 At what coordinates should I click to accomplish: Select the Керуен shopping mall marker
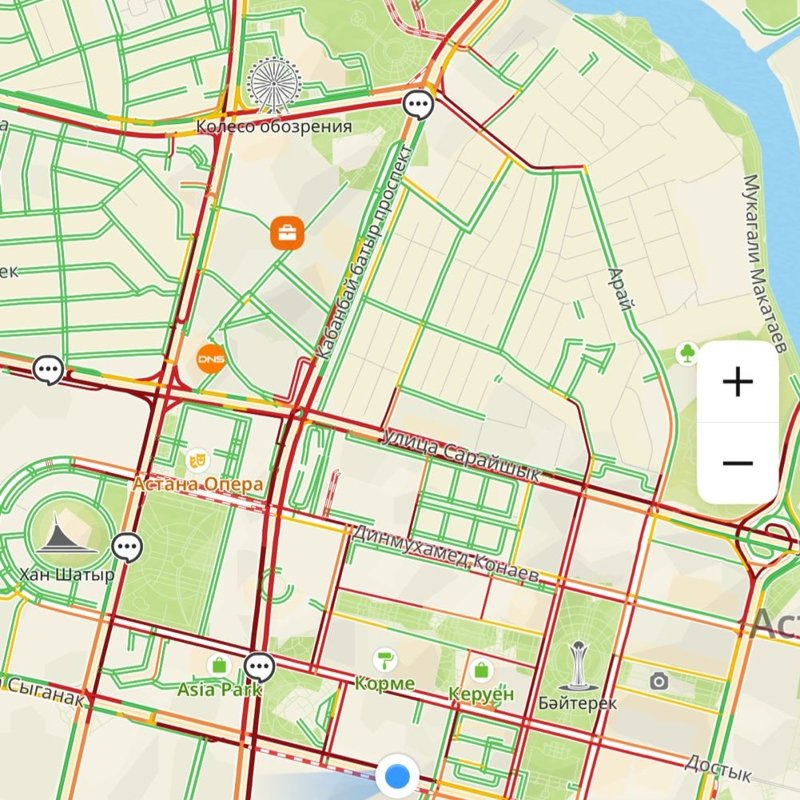tap(482, 668)
